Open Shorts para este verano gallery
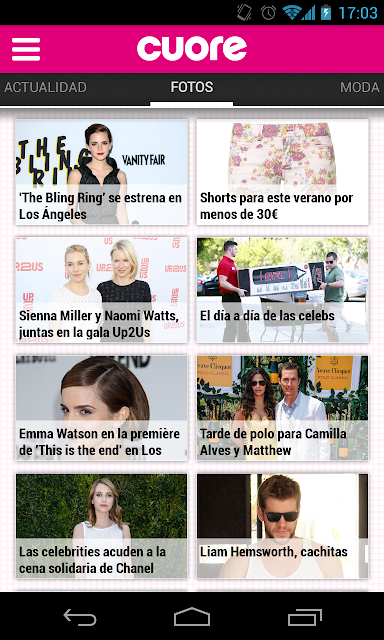This screenshot has width=384, height=640. (x=282, y=172)
